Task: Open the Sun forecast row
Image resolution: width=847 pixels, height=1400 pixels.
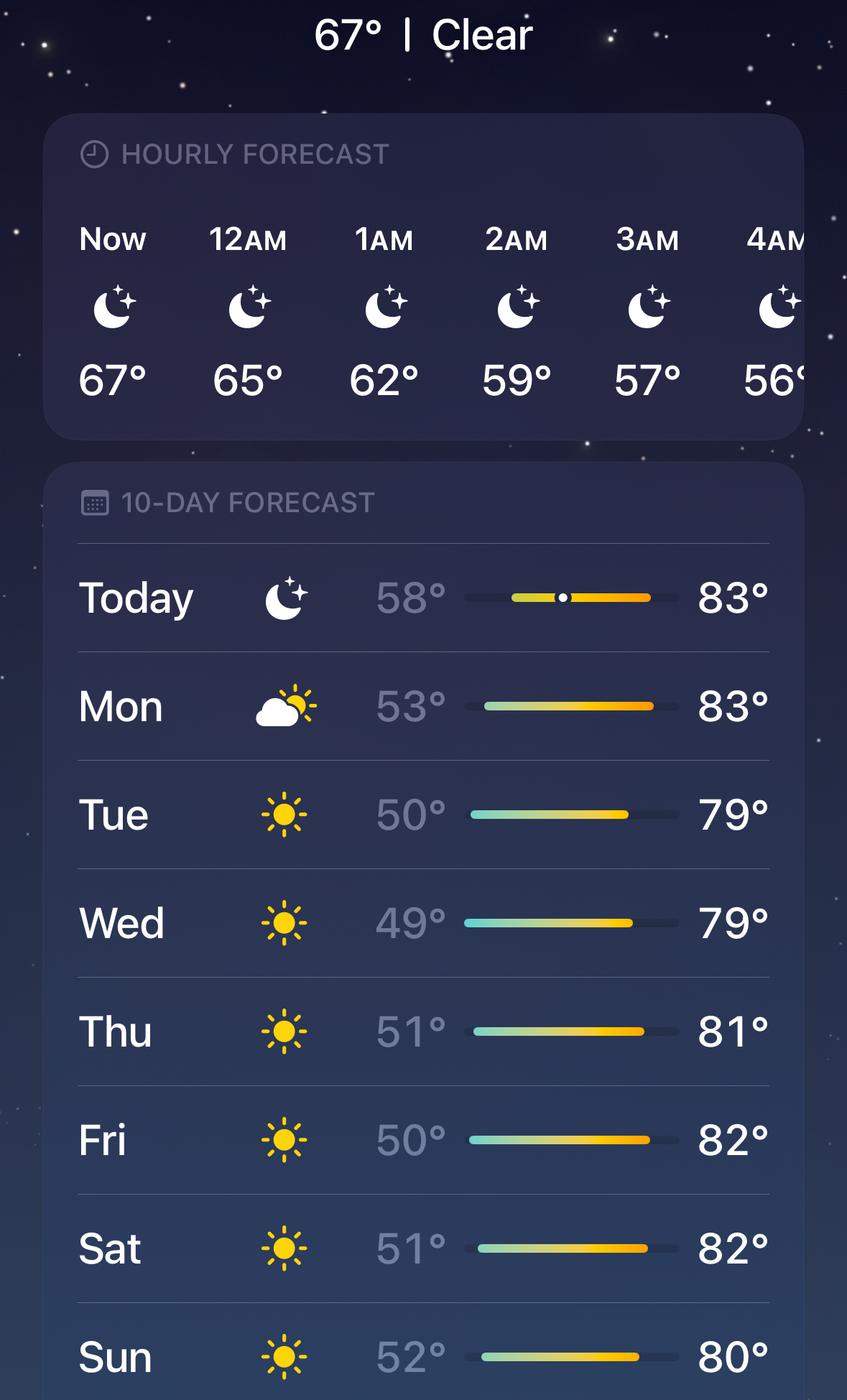Action: [x=422, y=1358]
